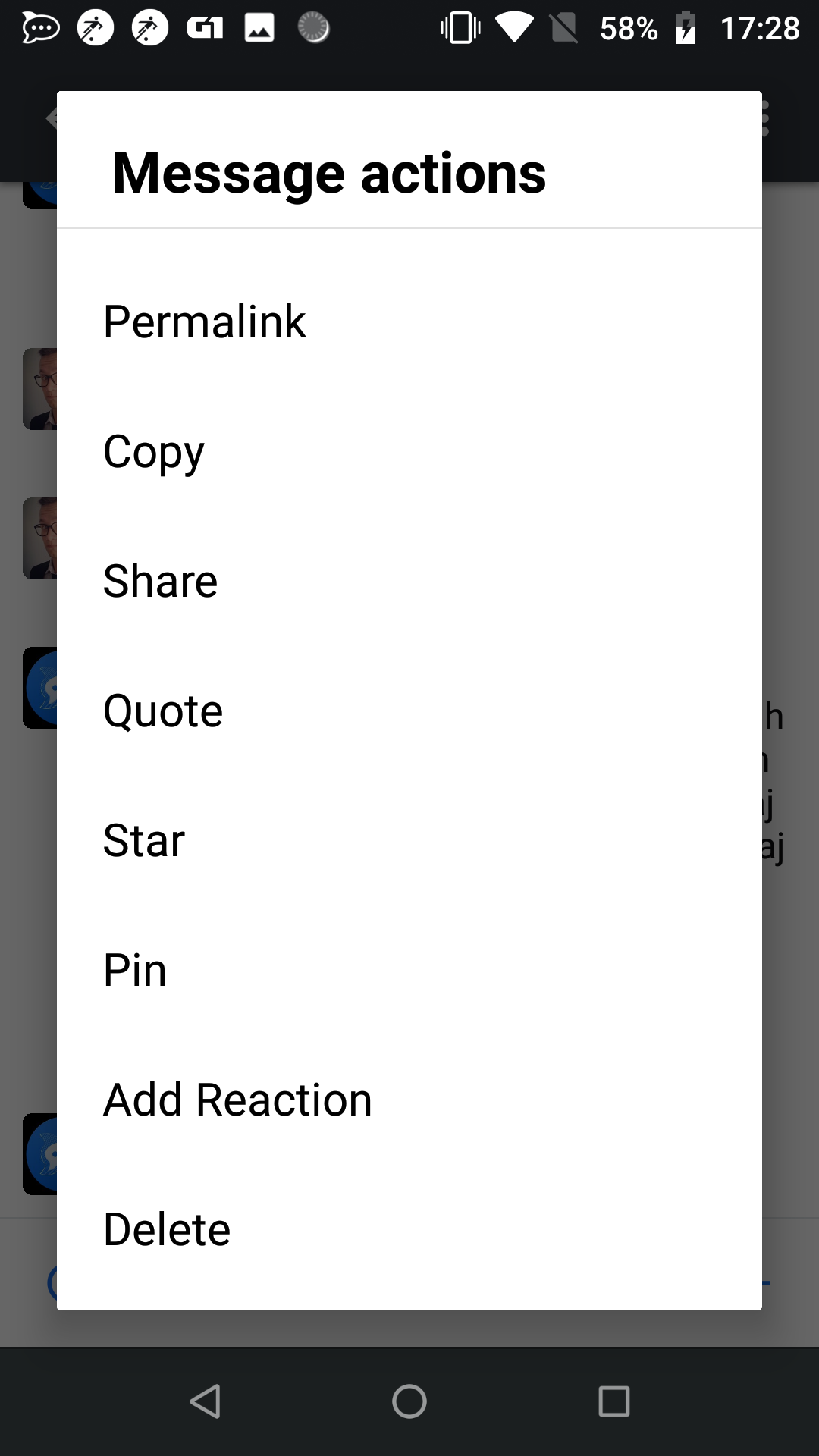The height and width of the screenshot is (1456, 819).
Task: Pin the message
Action: pyautogui.click(x=409, y=970)
